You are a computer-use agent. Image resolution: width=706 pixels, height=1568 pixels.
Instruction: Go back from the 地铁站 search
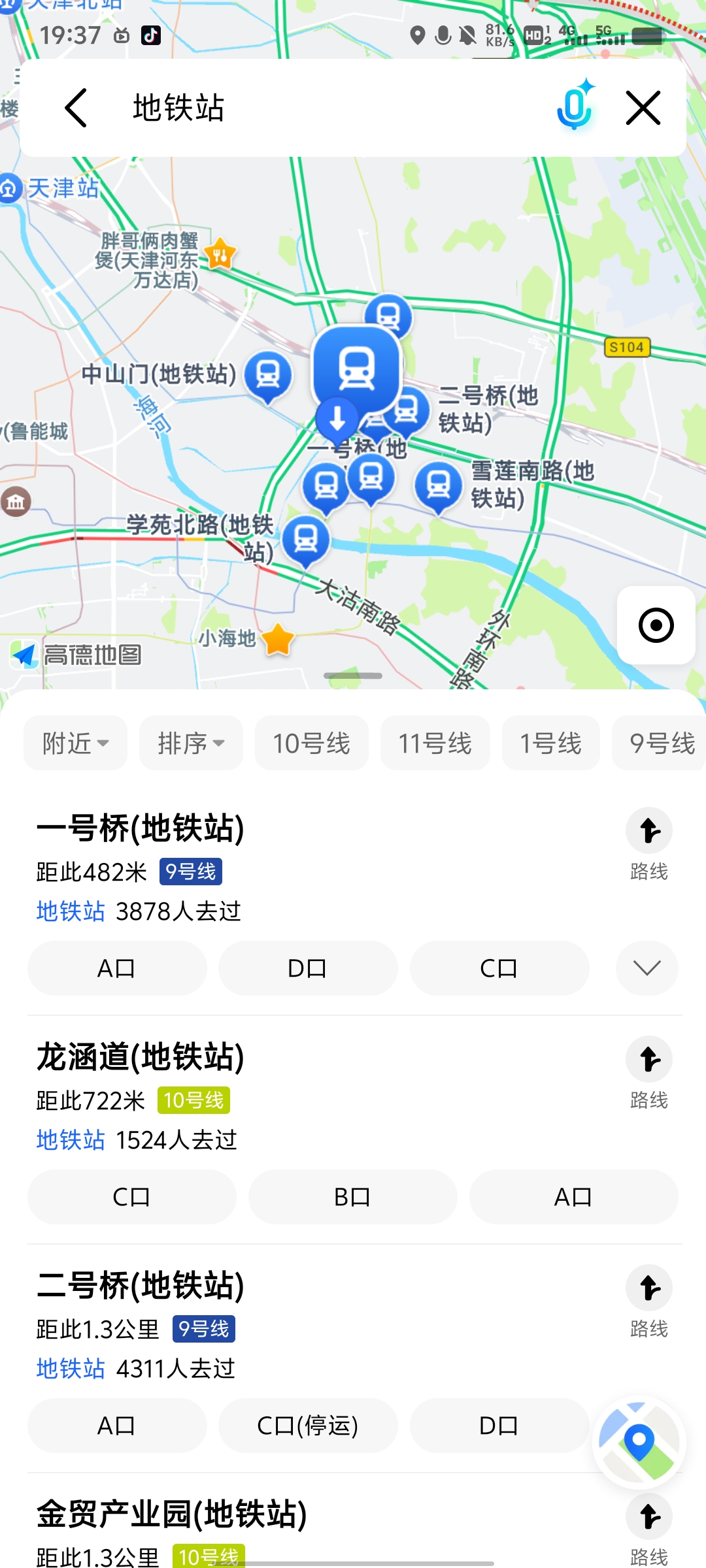(76, 108)
